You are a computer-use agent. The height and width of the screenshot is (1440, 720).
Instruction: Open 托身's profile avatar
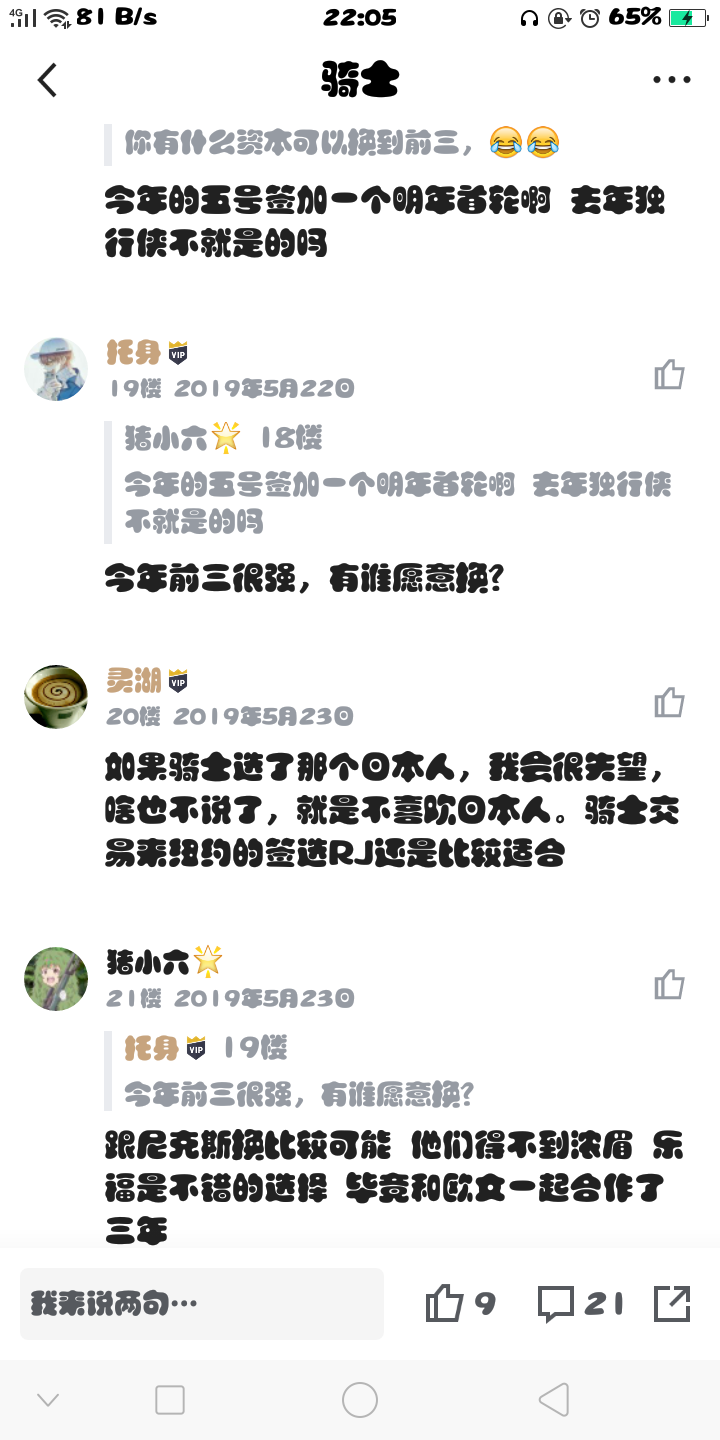[x=56, y=369]
